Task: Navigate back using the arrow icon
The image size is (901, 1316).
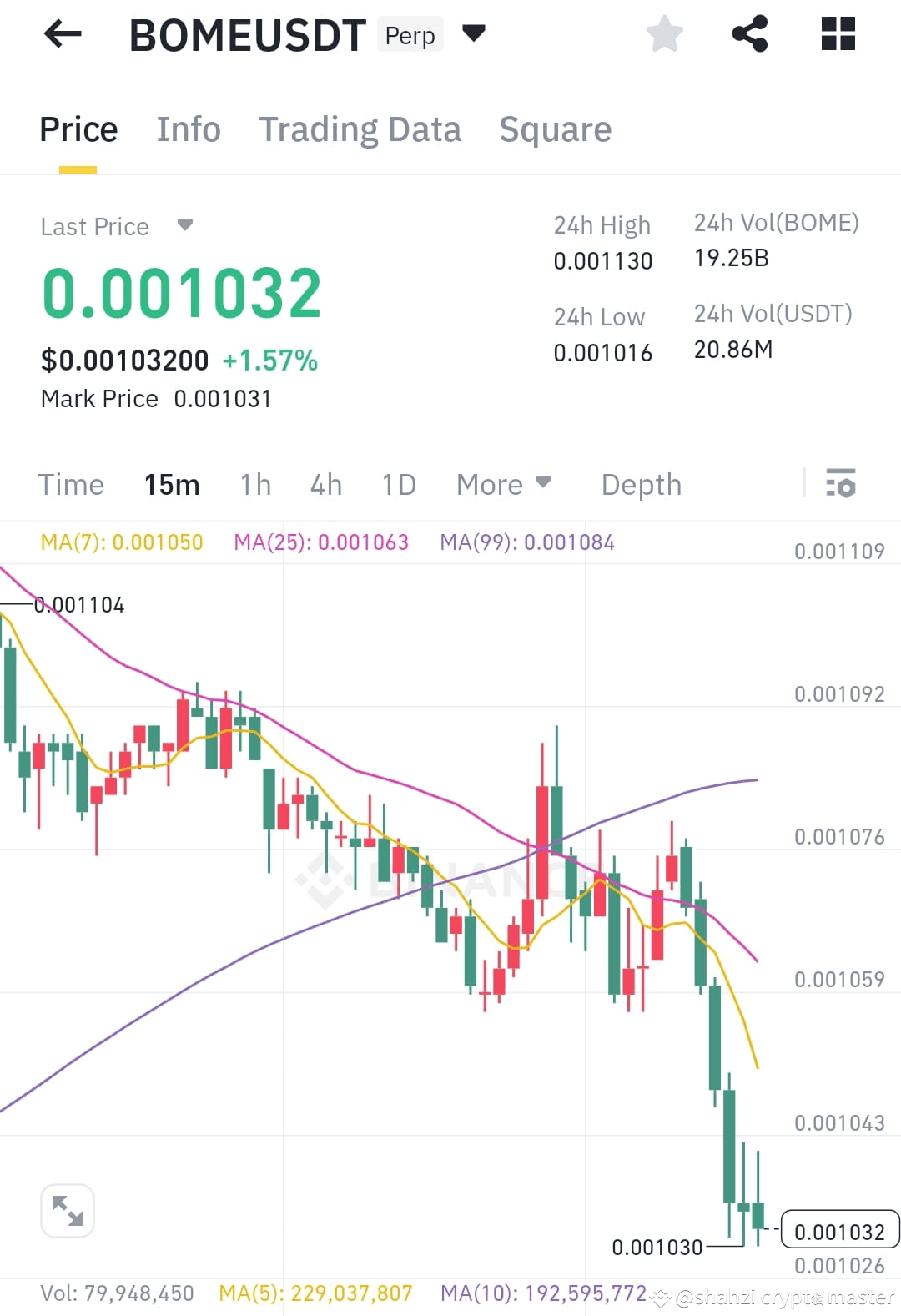Action: 61,33
